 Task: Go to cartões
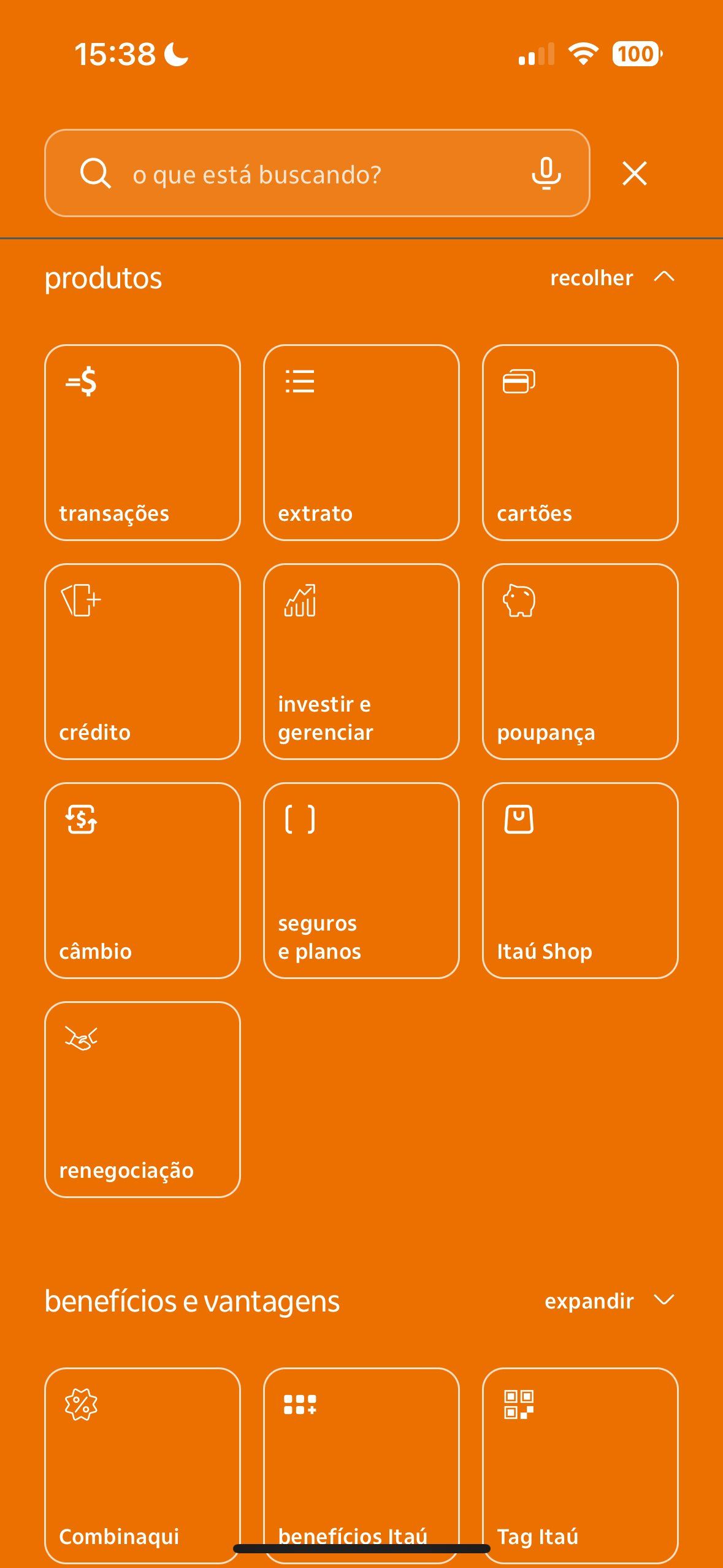pyautogui.click(x=580, y=442)
